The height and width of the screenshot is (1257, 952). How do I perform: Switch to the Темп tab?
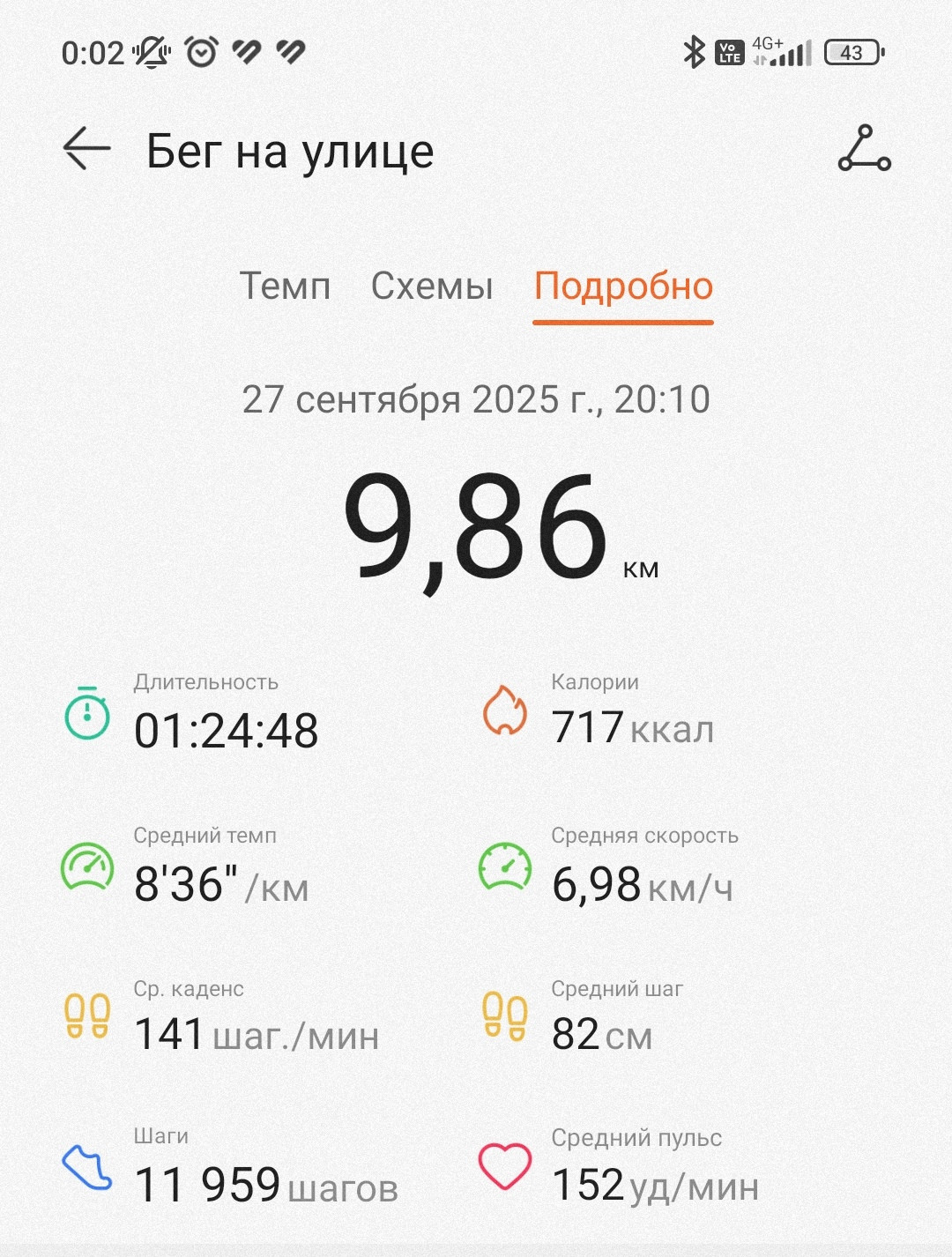285,286
